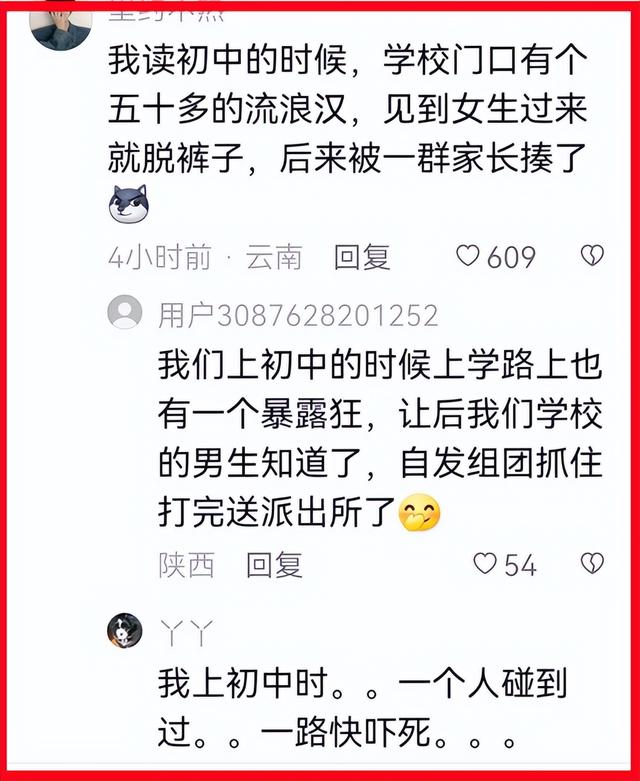This screenshot has height=781, width=640.
Task: Like the comment with 609 likes
Action: click(x=468, y=257)
